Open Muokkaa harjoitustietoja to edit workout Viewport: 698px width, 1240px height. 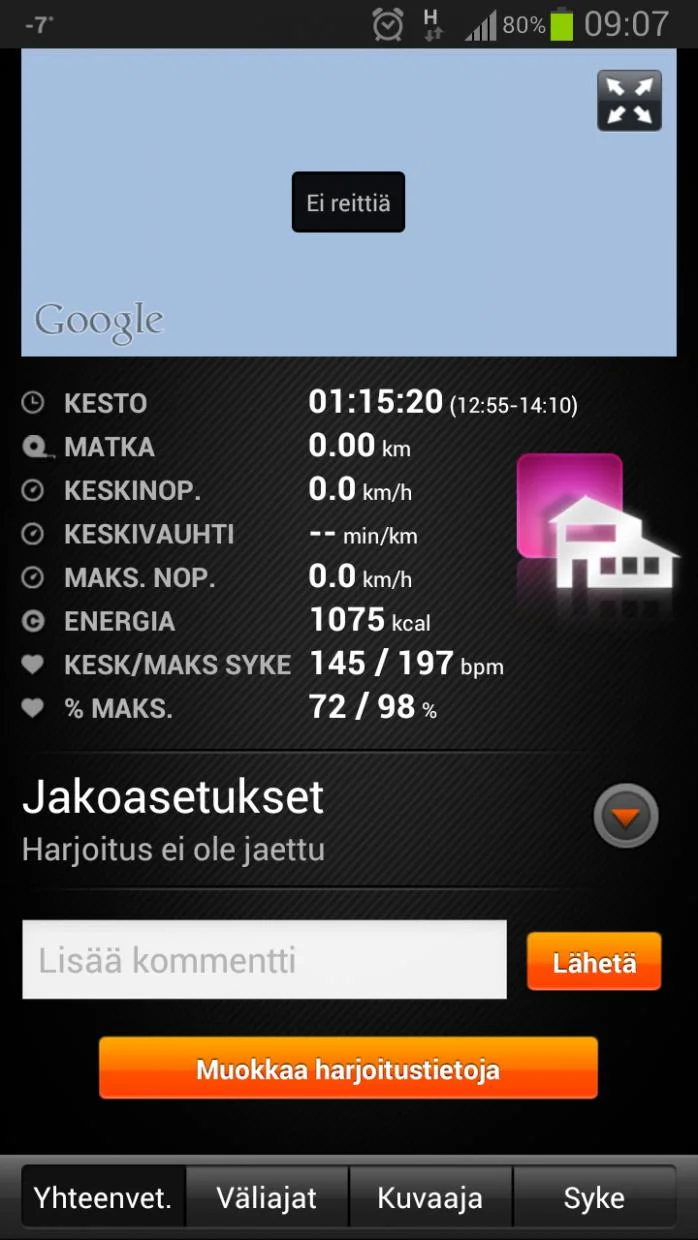tap(348, 1069)
